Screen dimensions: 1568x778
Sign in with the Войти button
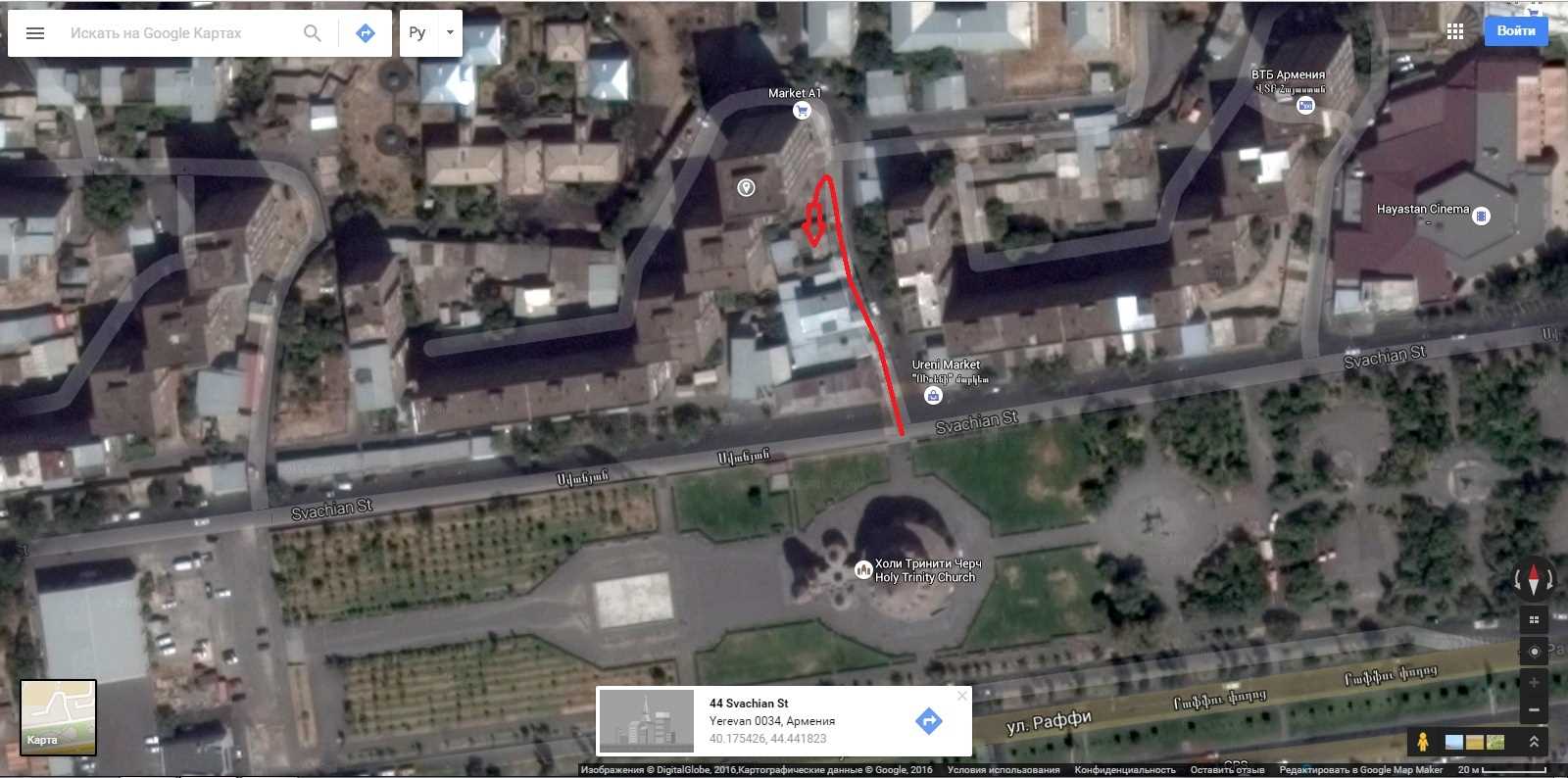(x=1515, y=30)
